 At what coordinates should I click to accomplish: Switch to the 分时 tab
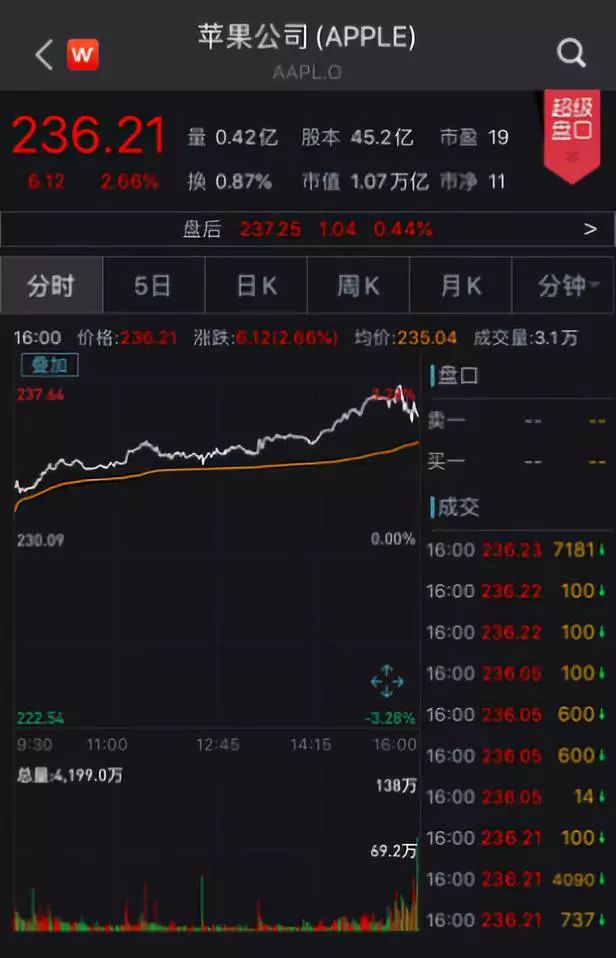tap(51, 286)
